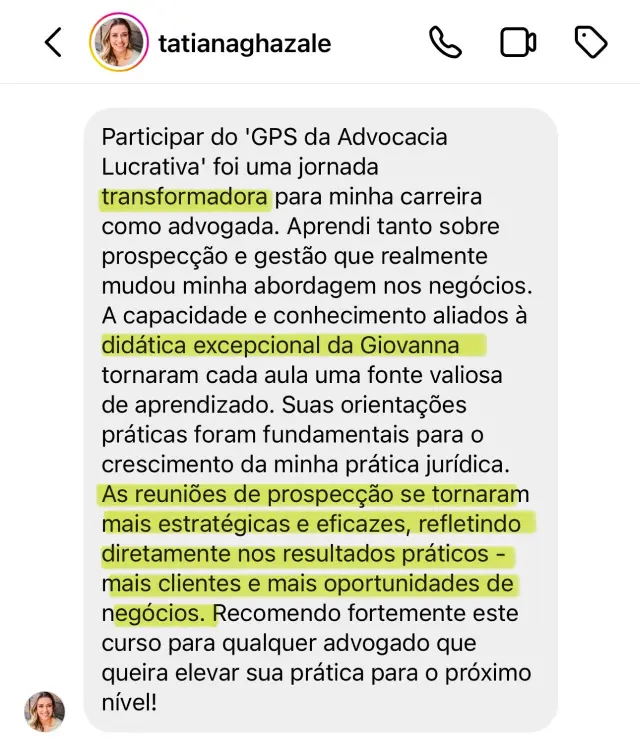Go back to the messages list
The image size is (640, 753).
[x=54, y=42]
